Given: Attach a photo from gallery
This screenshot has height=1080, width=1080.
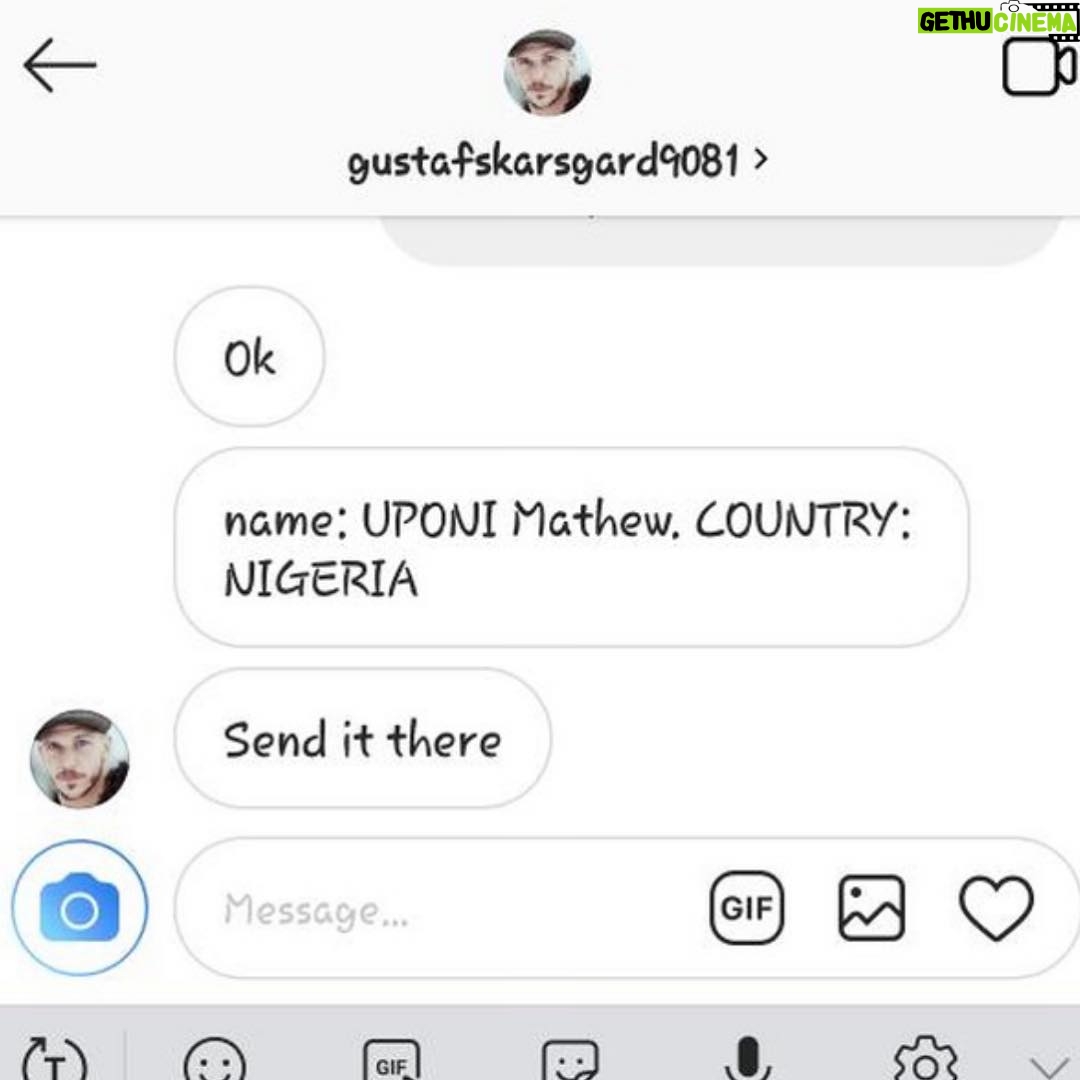Looking at the screenshot, I should [871, 907].
